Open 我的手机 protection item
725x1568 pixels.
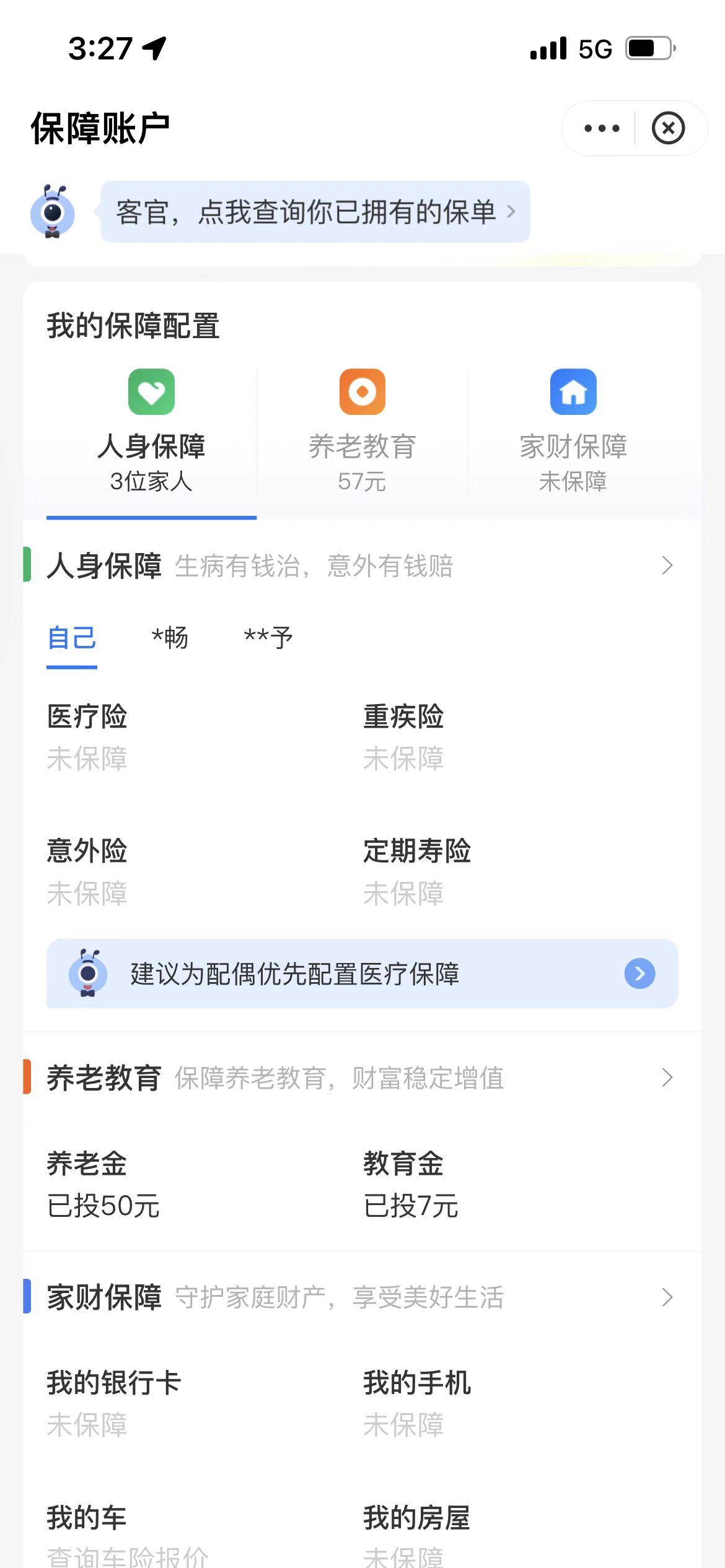(417, 1403)
